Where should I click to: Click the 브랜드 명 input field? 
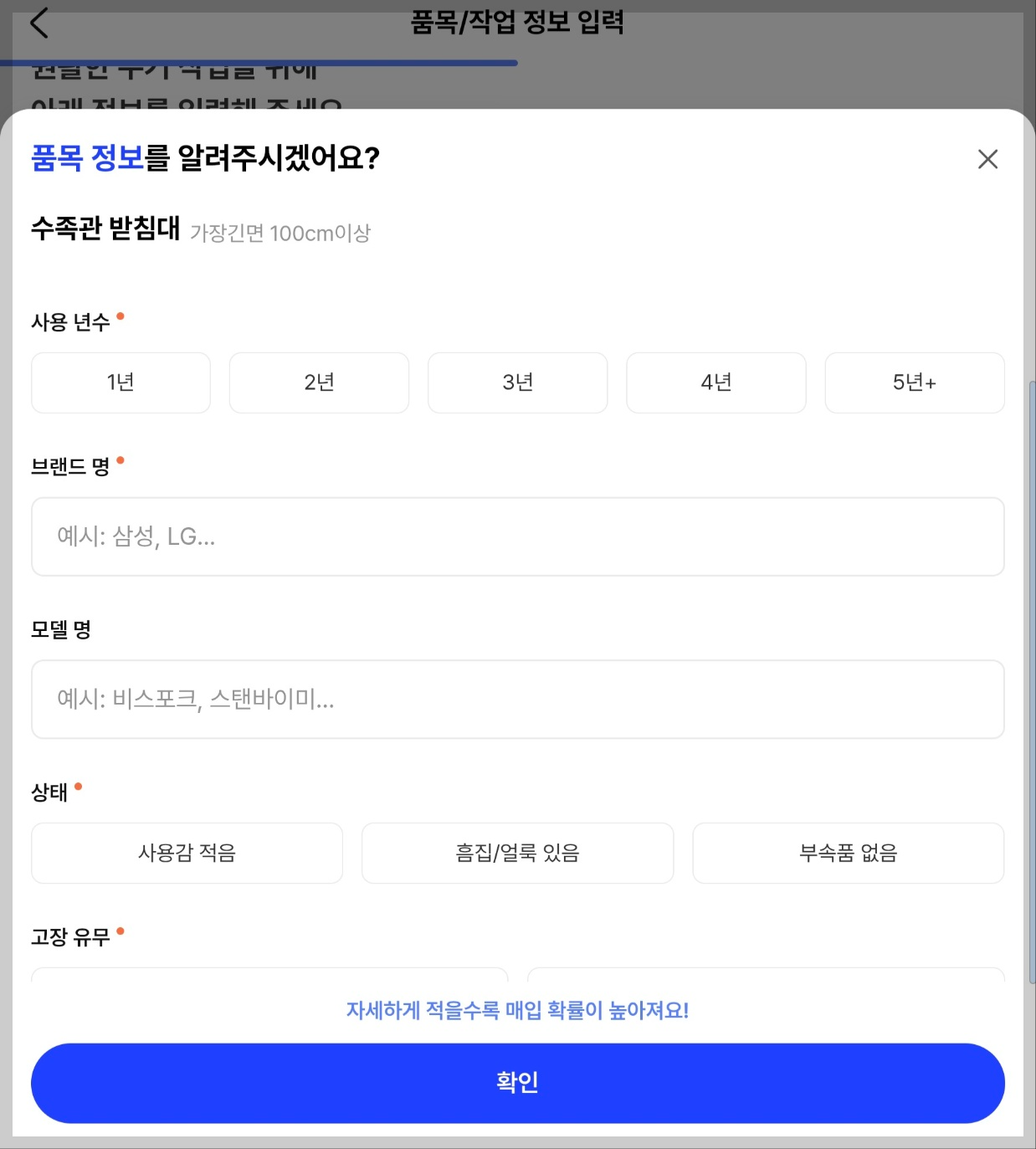tap(517, 536)
